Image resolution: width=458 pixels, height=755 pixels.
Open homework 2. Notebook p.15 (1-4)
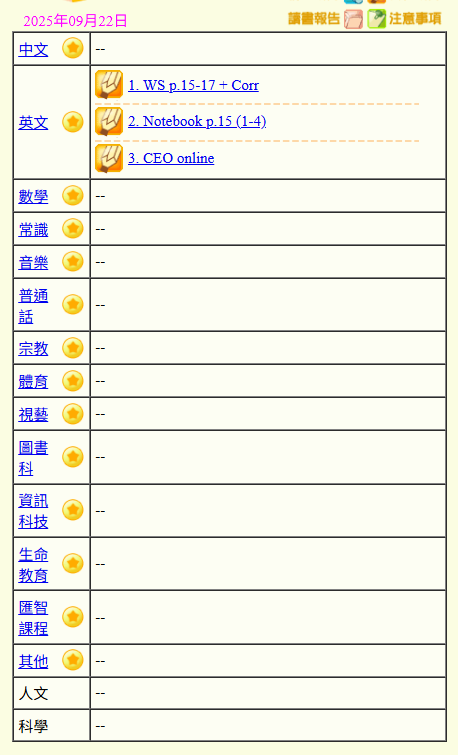point(197,121)
